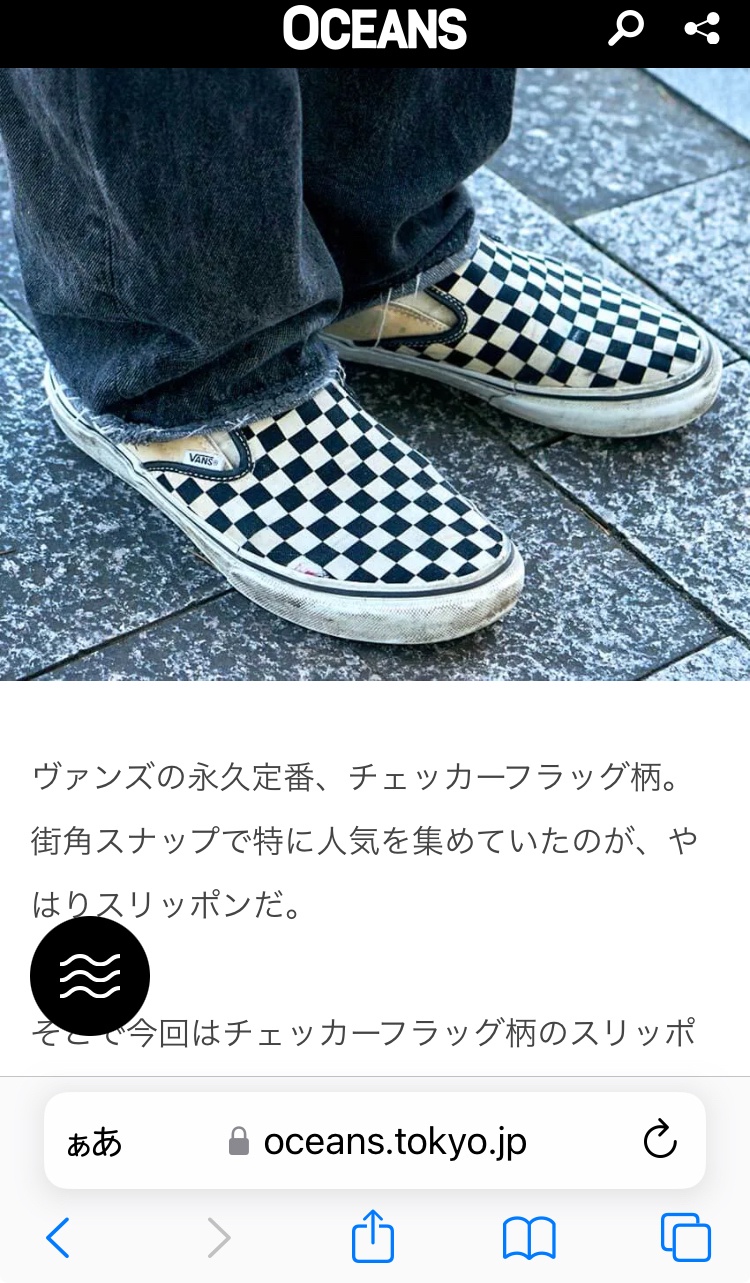750x1283 pixels.
Task: Share this article via the header icon
Action: [x=702, y=29]
